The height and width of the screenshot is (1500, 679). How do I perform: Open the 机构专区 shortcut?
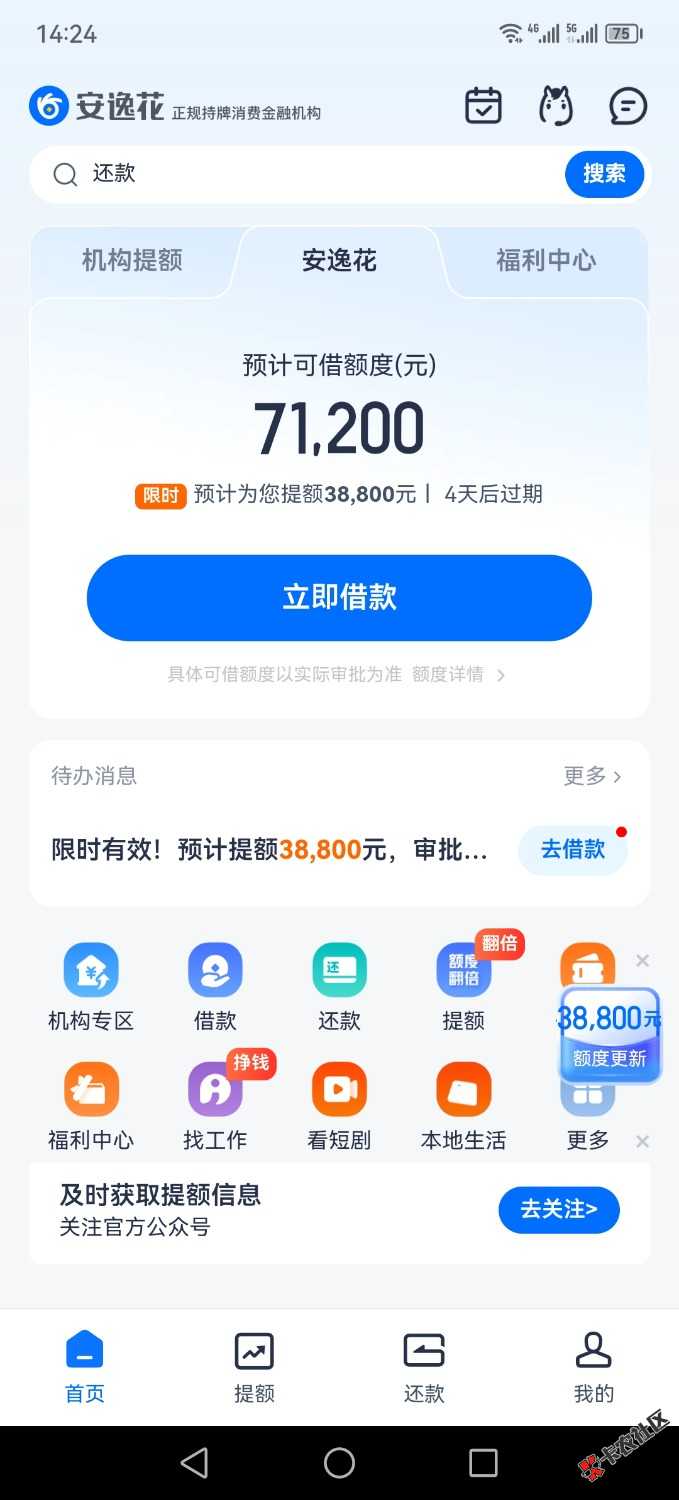(x=91, y=987)
